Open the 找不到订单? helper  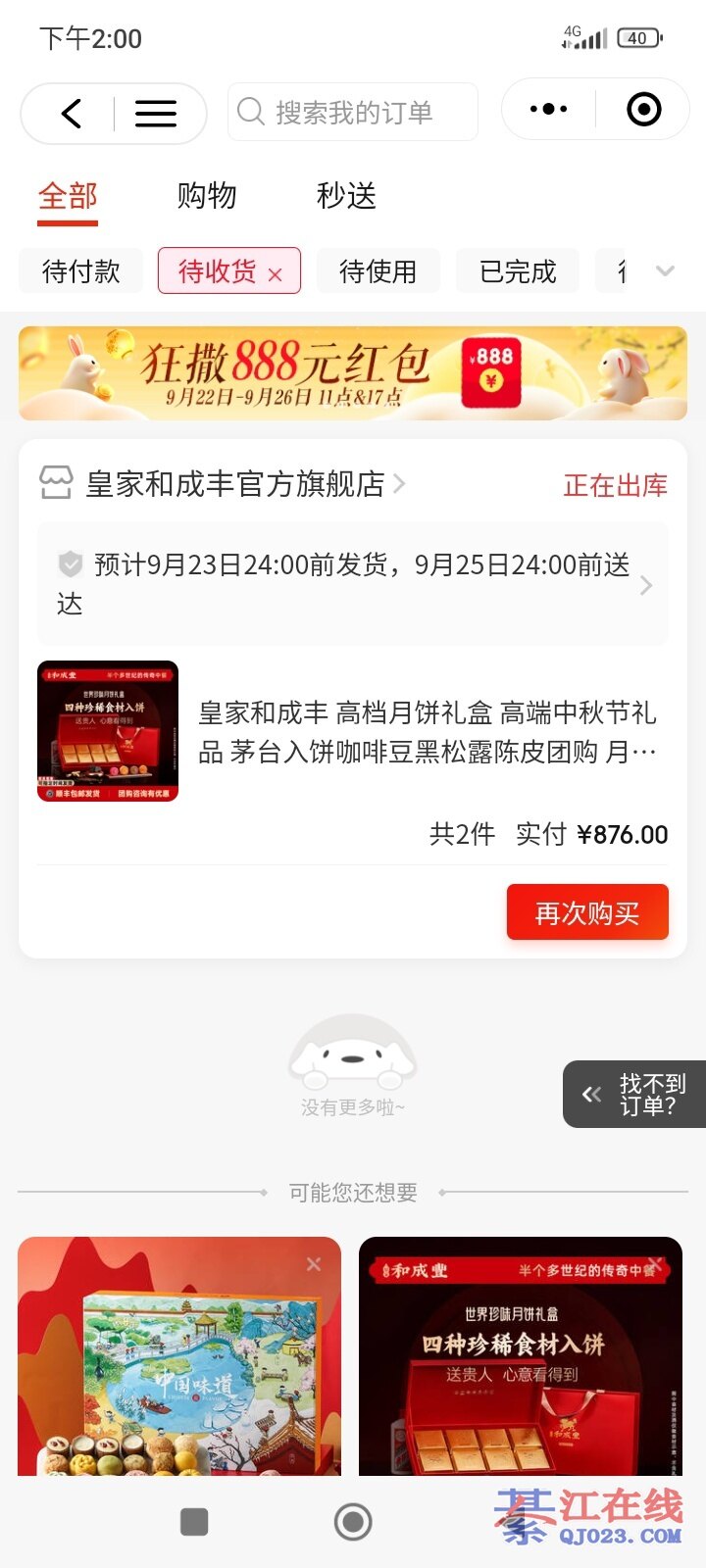click(635, 1095)
